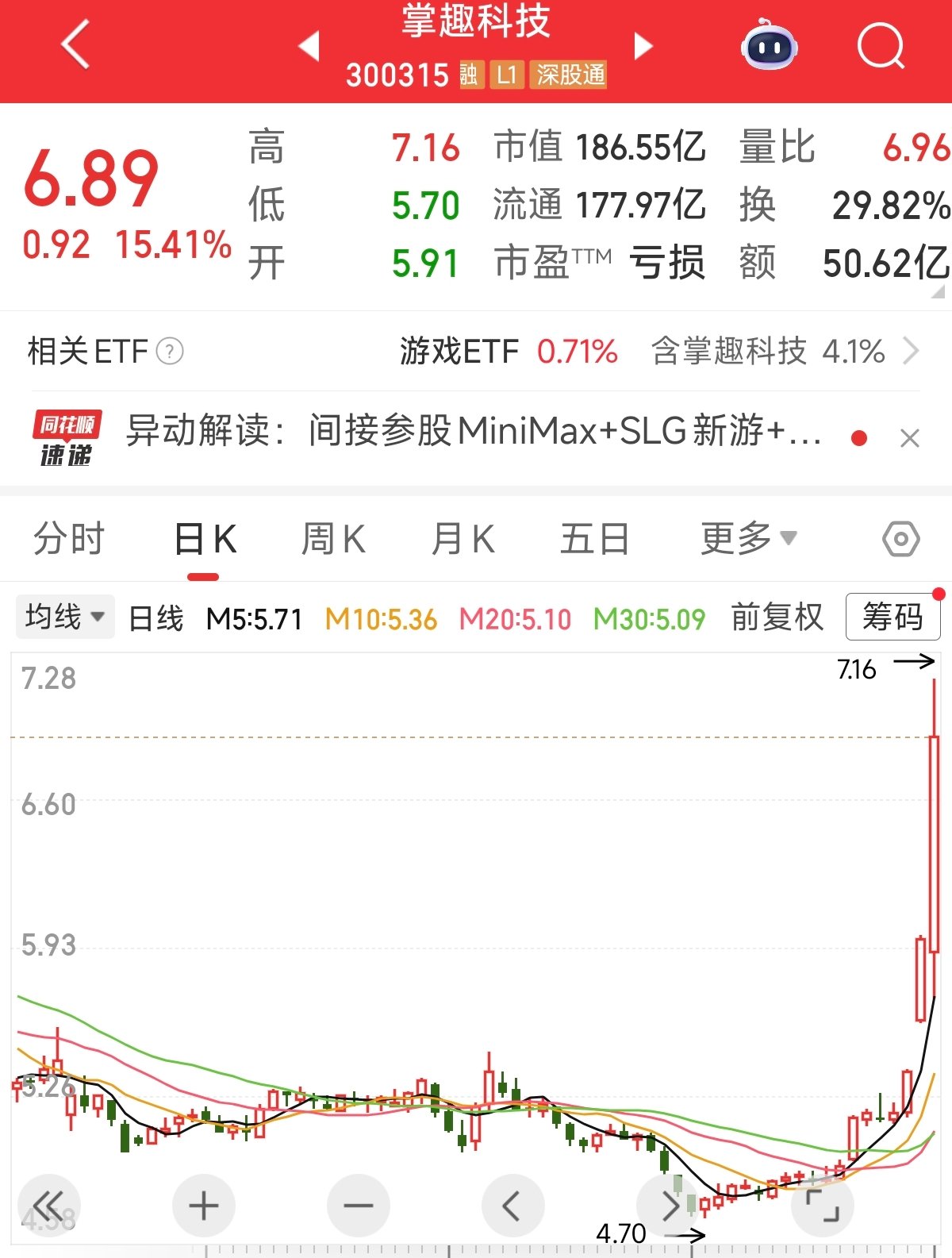Screen dimensions: 952x1258
Task: Switch to the 分时 chart tab
Action: point(69,540)
